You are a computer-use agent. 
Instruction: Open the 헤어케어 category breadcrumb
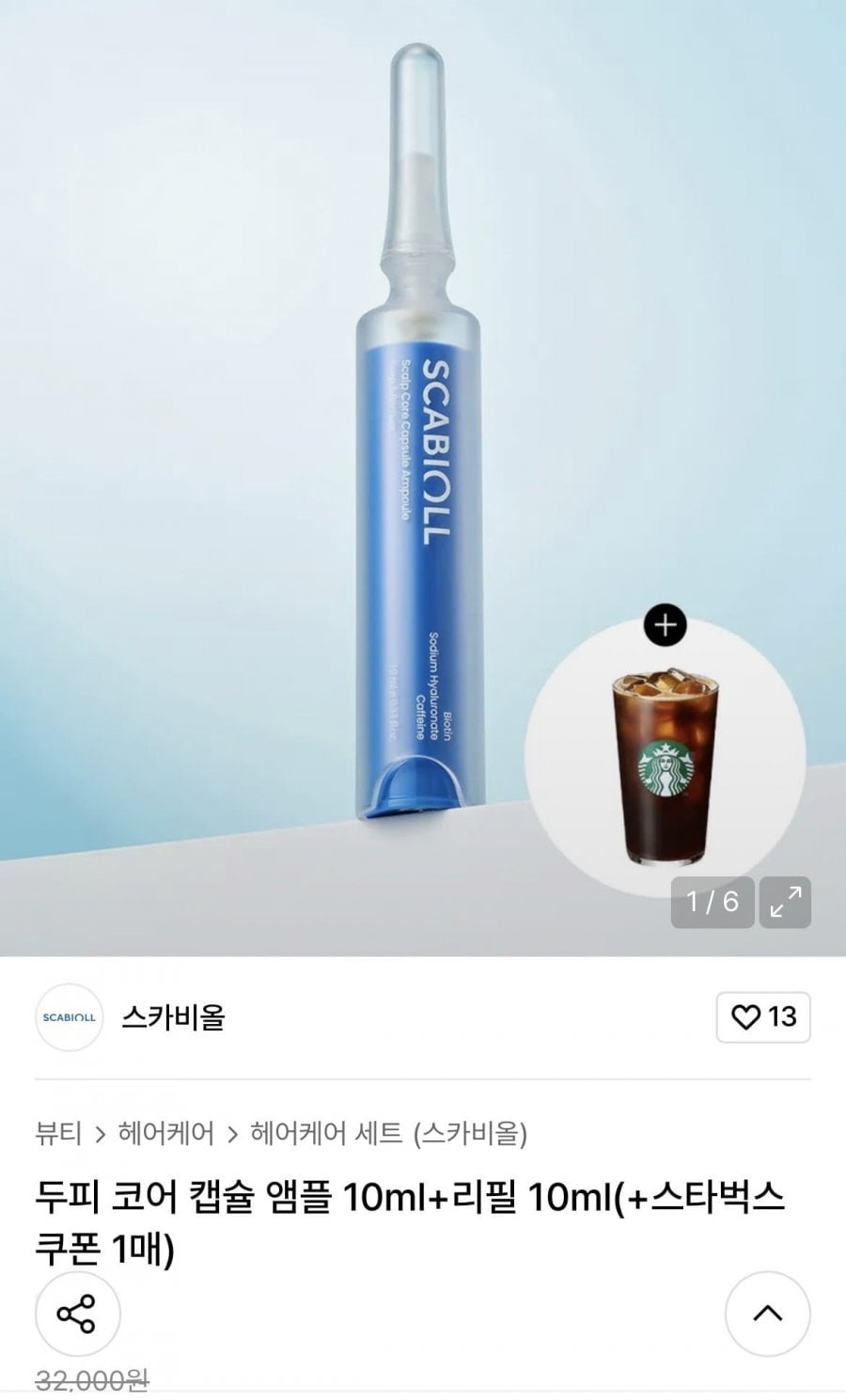165,1133
